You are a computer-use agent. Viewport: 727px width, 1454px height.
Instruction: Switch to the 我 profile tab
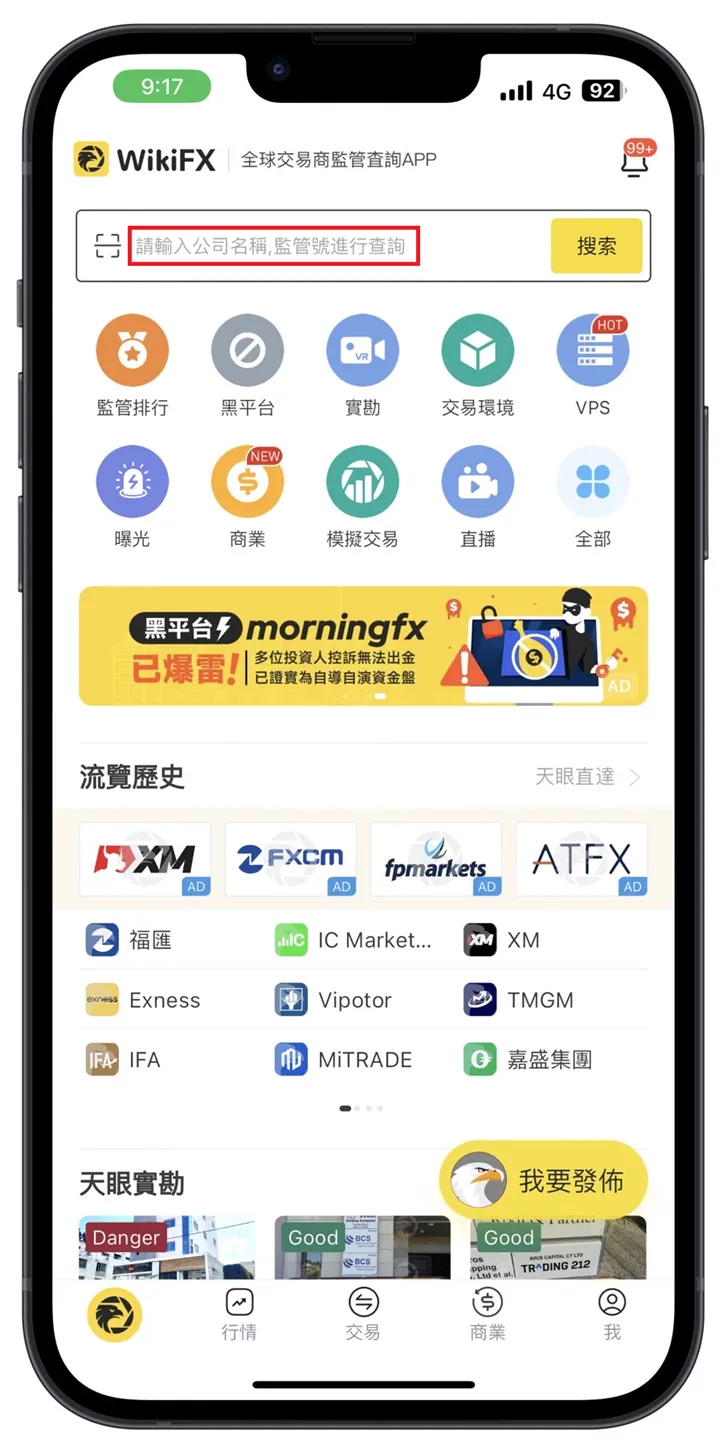612,1314
